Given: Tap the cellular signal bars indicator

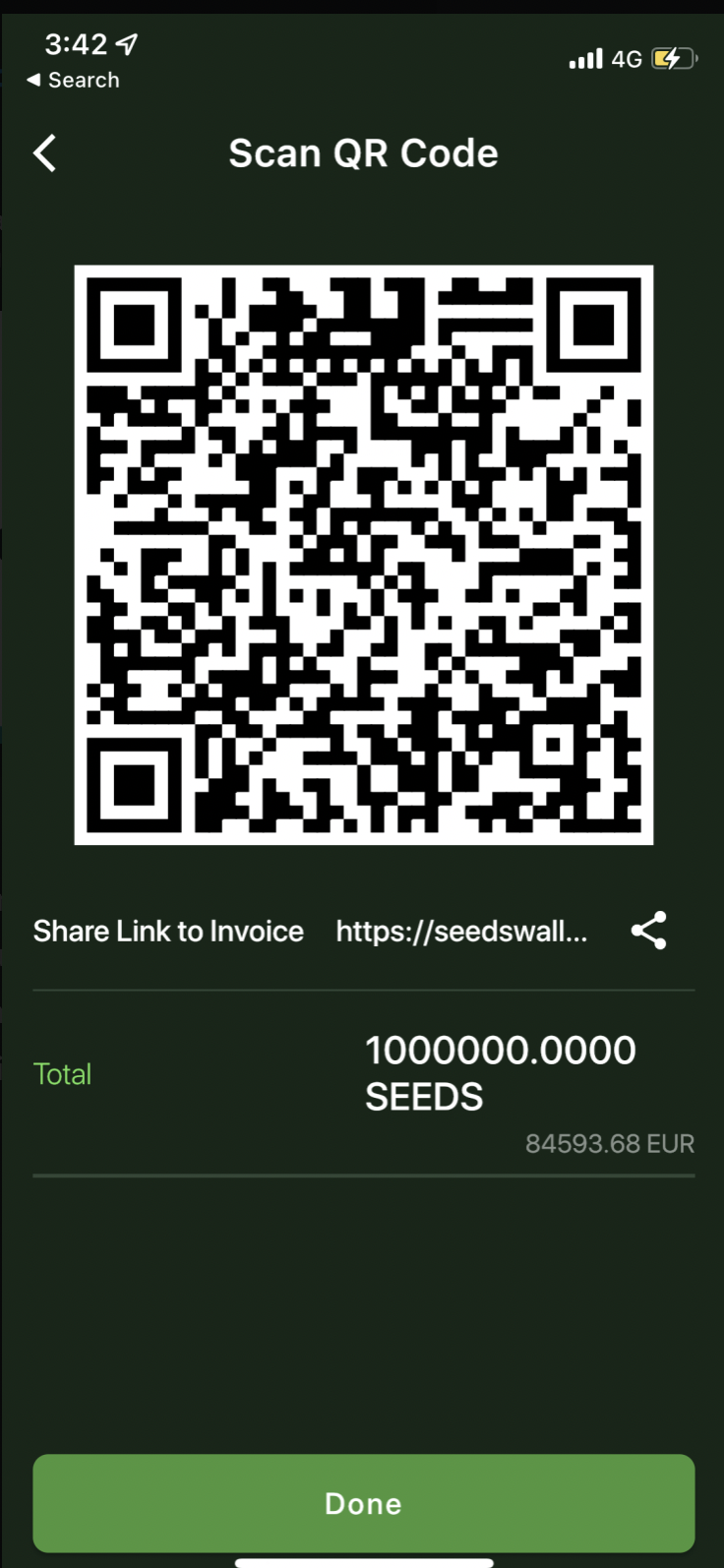Looking at the screenshot, I should tap(584, 58).
